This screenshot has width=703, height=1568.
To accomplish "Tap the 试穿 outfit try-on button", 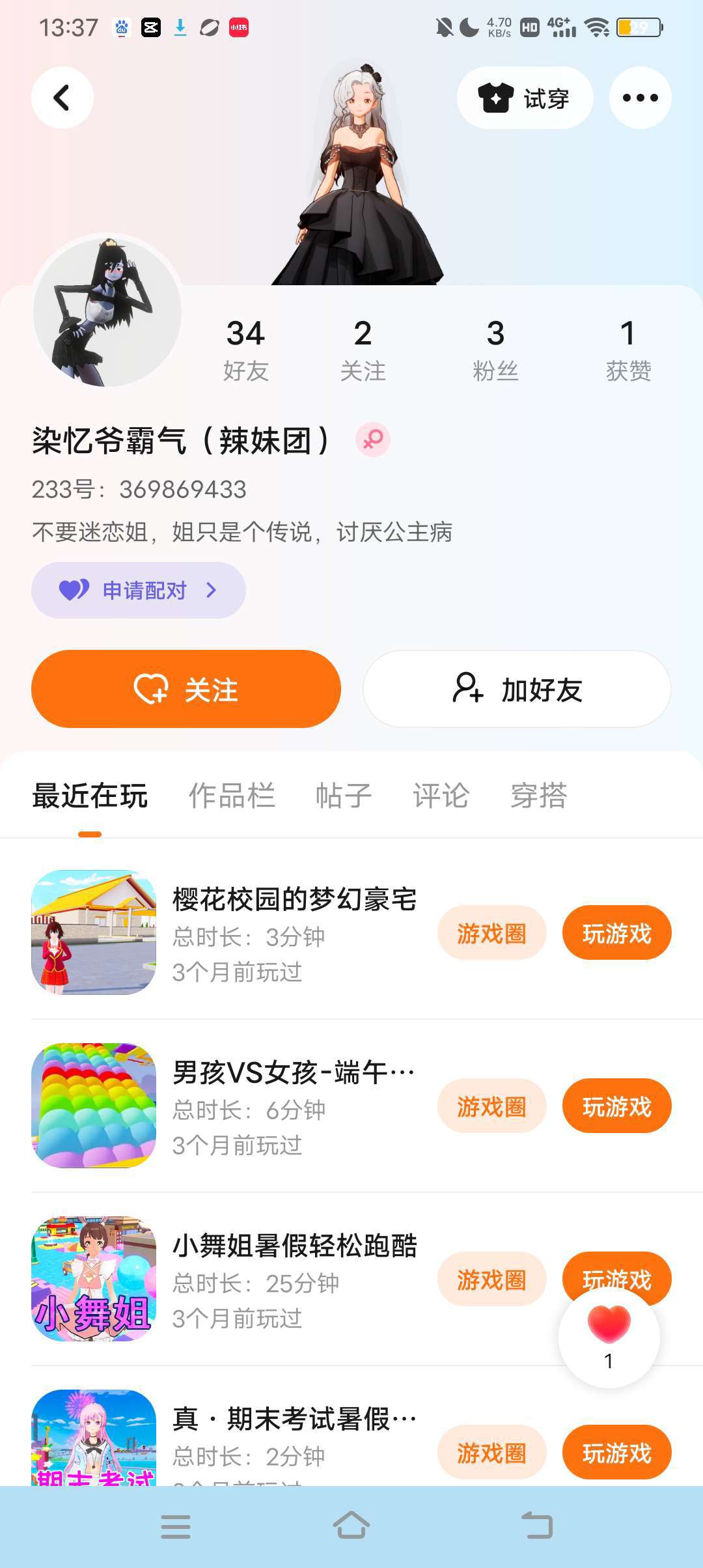I will (525, 98).
